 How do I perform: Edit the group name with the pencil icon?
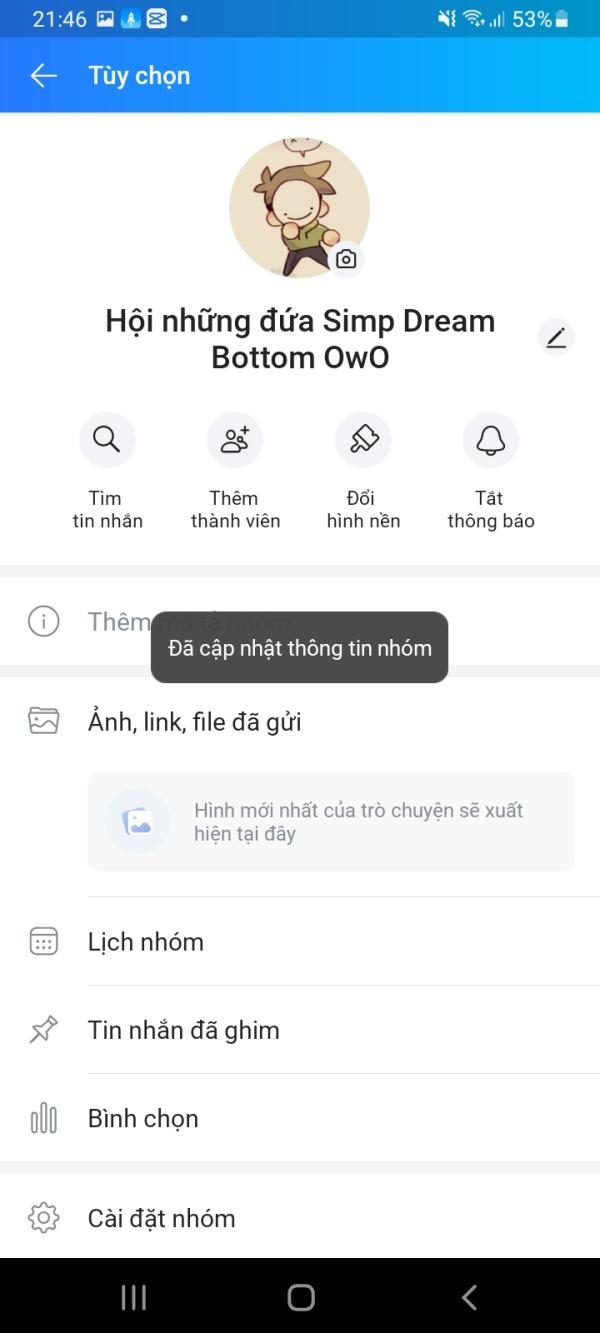tap(556, 338)
